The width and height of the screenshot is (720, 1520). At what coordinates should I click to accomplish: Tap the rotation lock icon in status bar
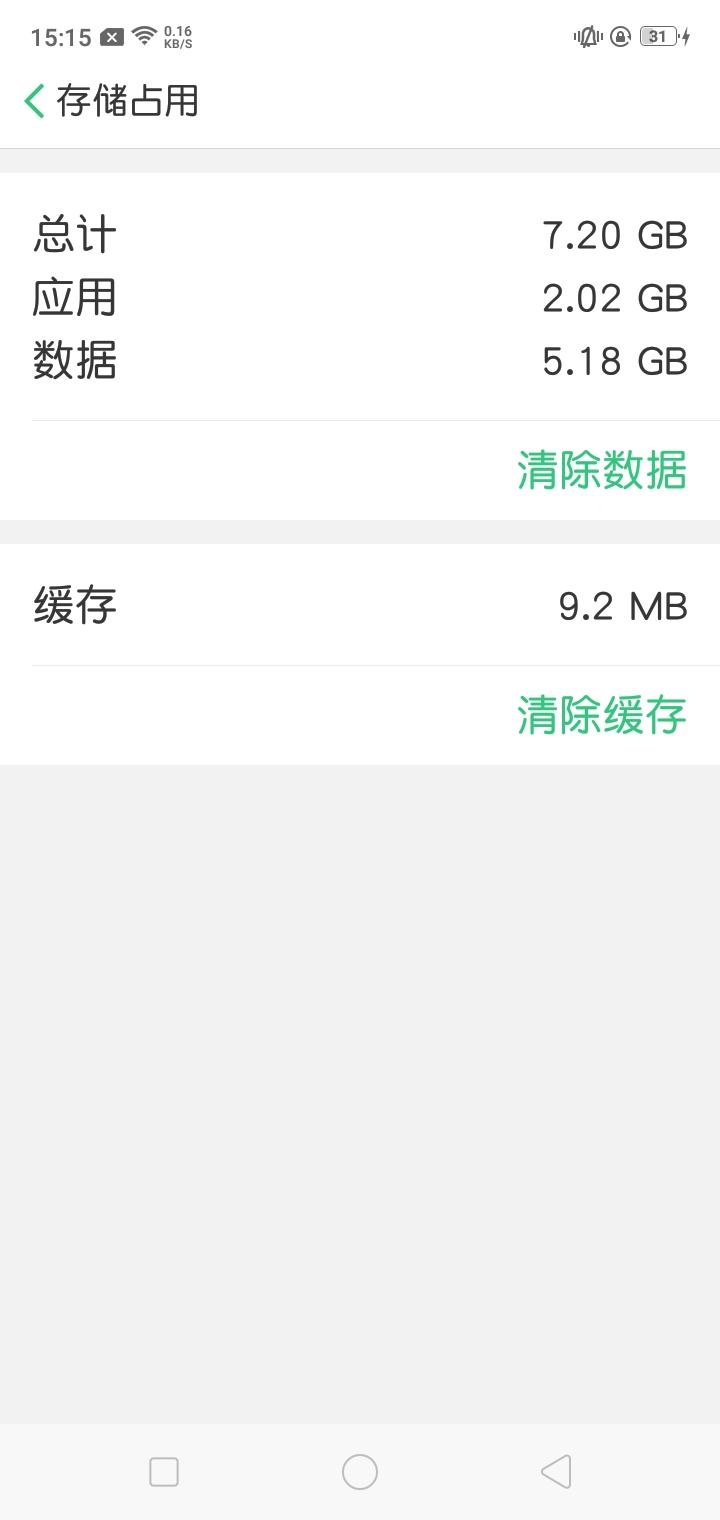pyautogui.click(x=620, y=36)
